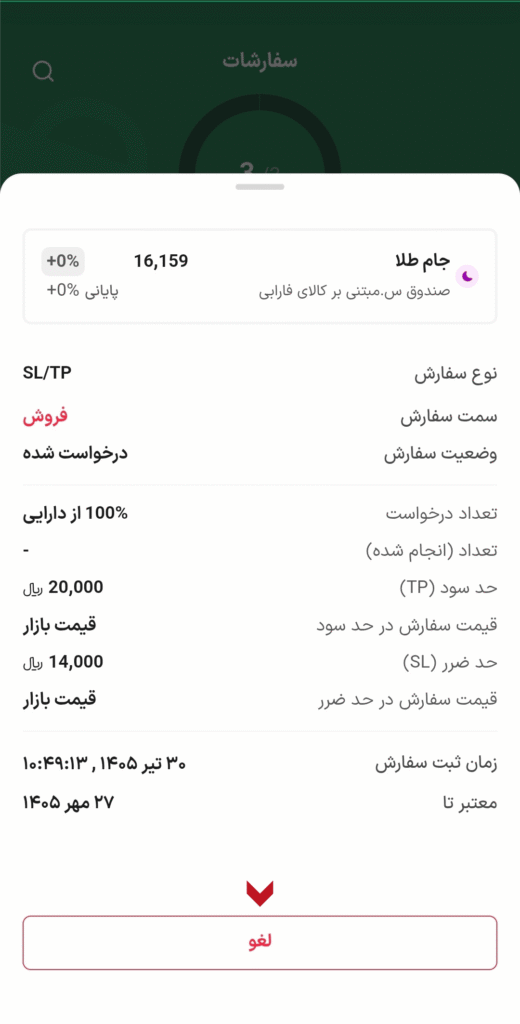Open search in the سفارشات header
Image resolution: width=520 pixels, height=1024 pixels.
(x=43, y=72)
